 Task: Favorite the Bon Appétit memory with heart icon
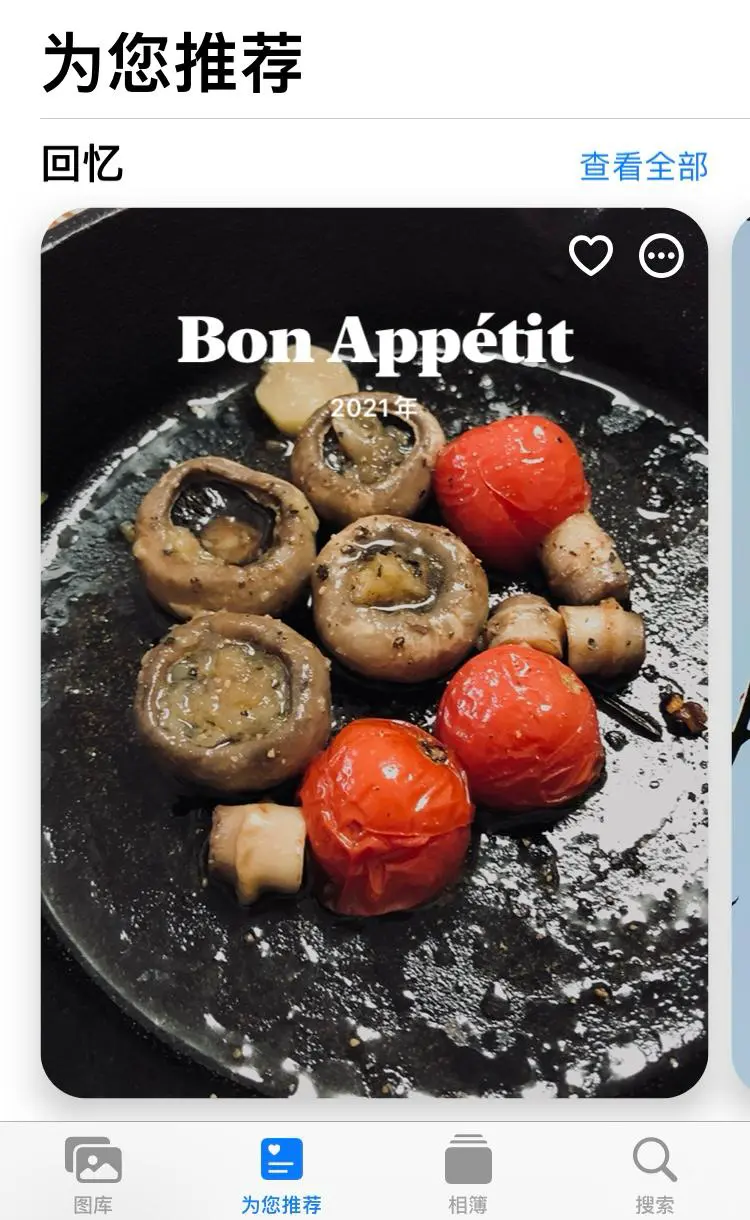590,256
